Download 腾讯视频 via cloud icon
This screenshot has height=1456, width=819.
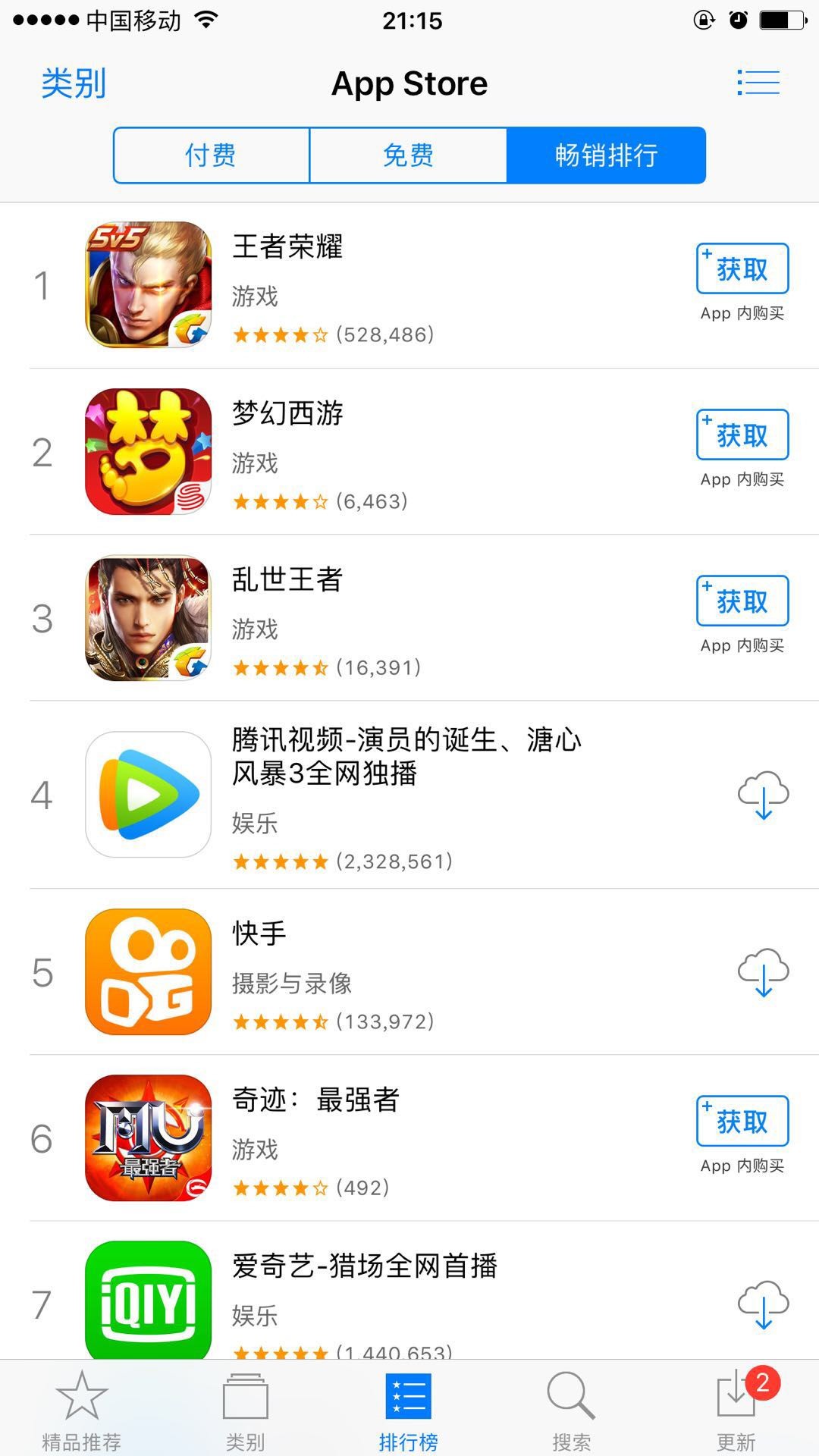(x=762, y=795)
